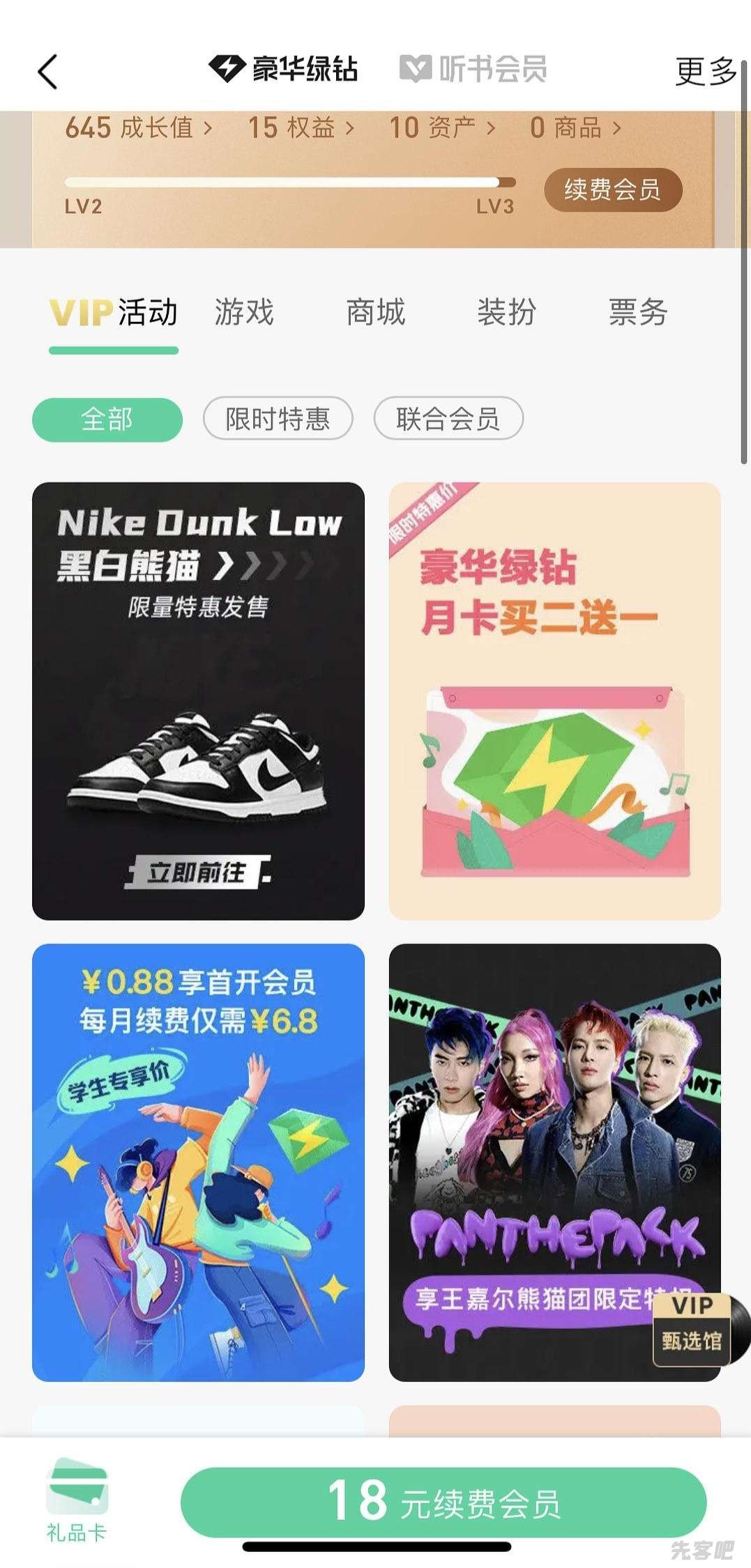Switch to the 游戏 tab

pos(244,312)
